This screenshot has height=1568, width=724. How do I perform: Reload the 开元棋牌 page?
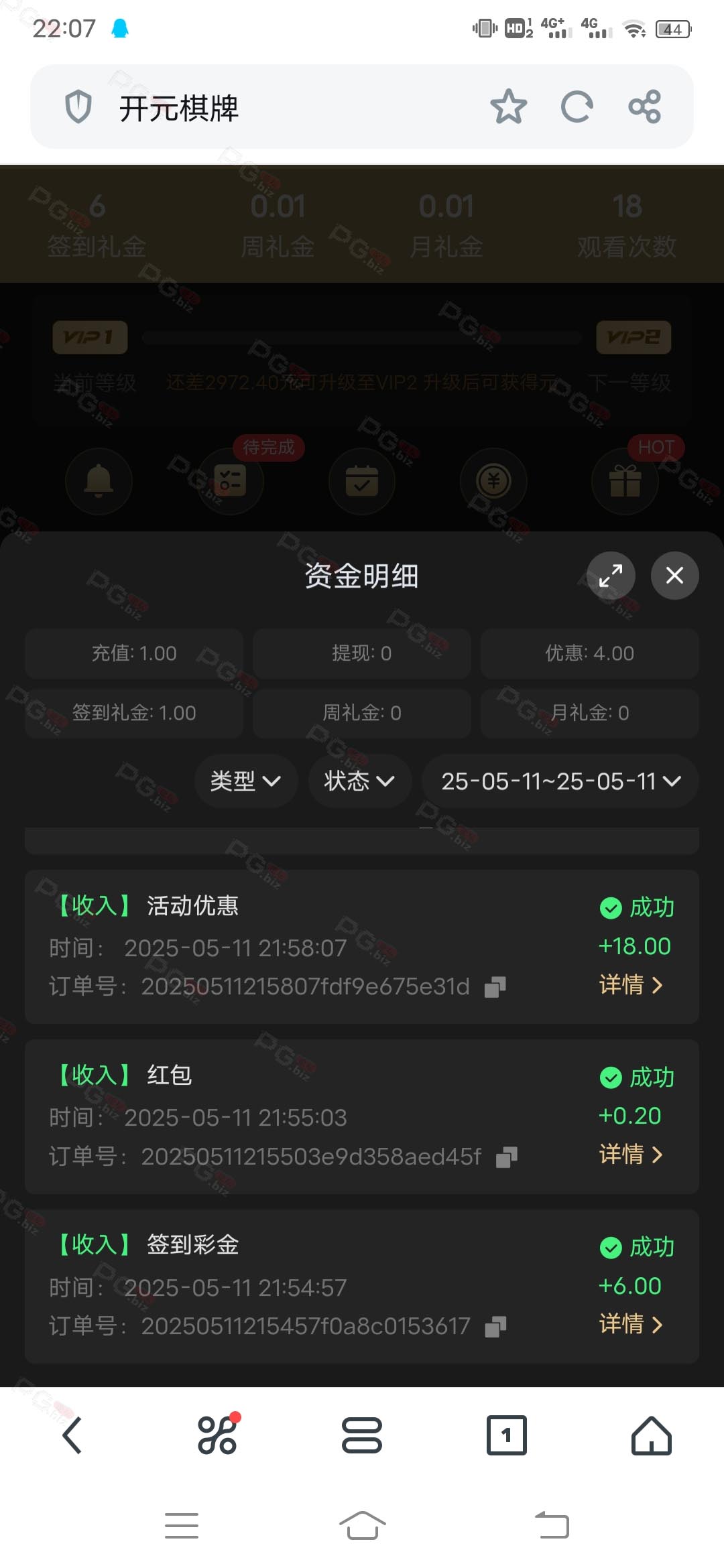coord(577,107)
